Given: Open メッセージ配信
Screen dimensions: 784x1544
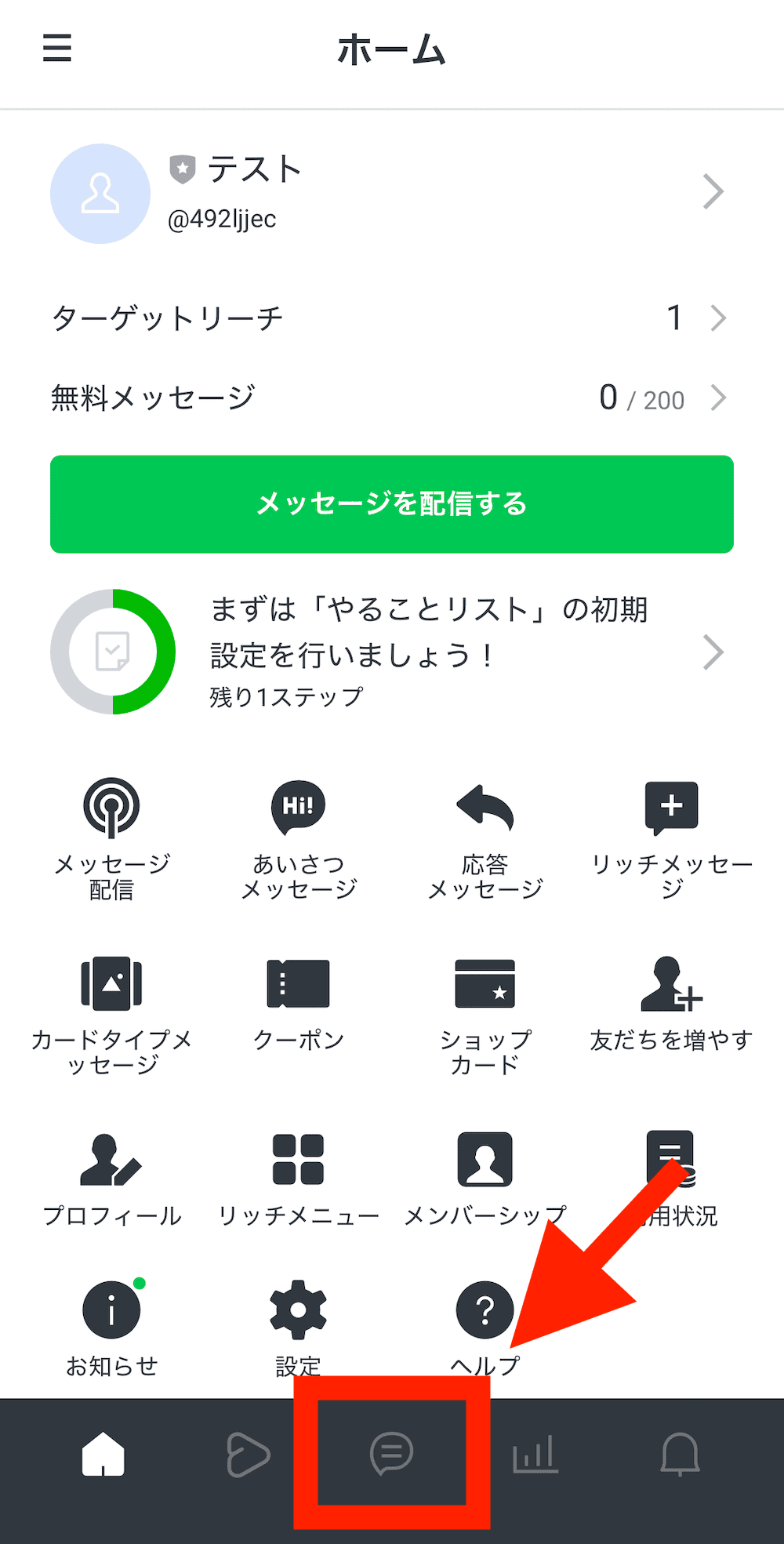Looking at the screenshot, I should click(x=112, y=839).
